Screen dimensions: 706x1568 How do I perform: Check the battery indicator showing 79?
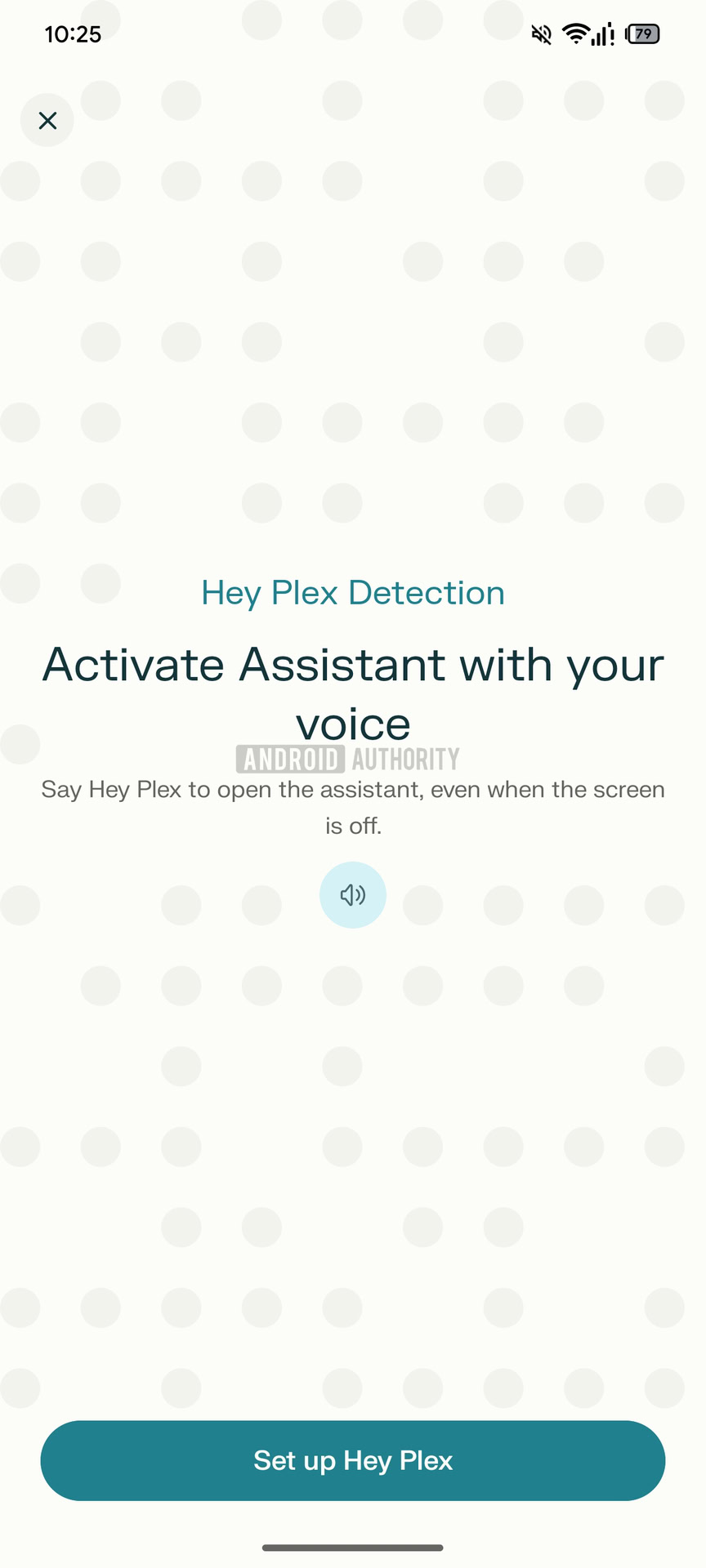point(642,34)
